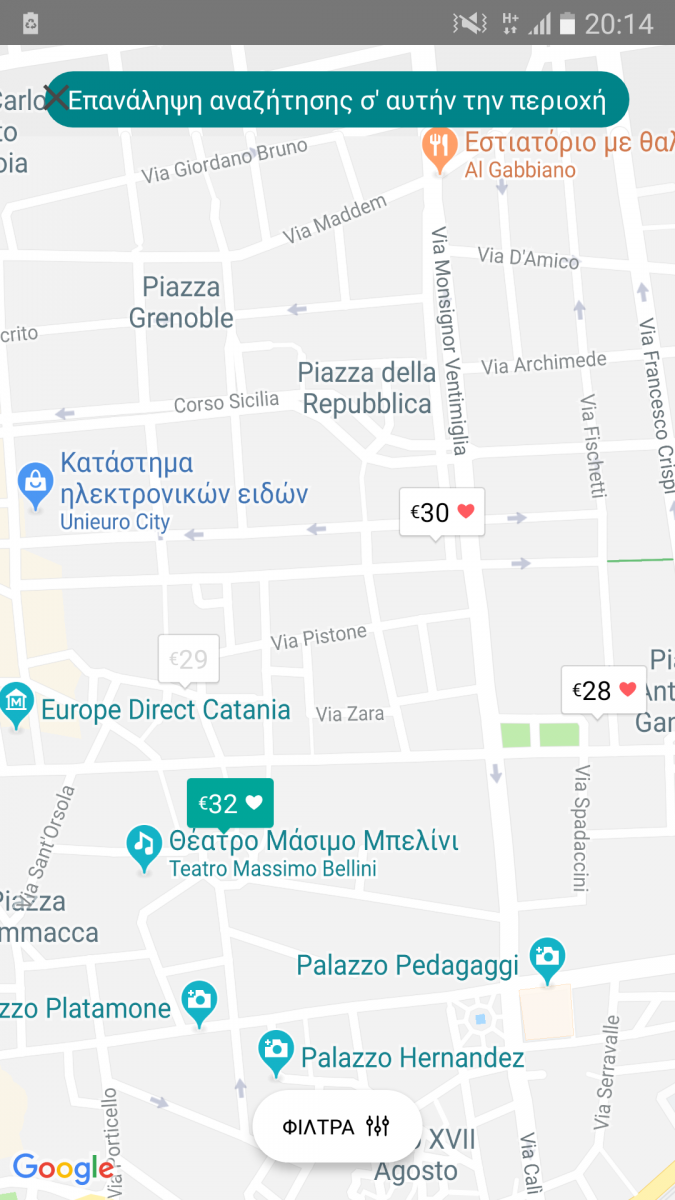This screenshot has height=1200, width=675.
Task: Select the €28 price marker
Action: 604,691
